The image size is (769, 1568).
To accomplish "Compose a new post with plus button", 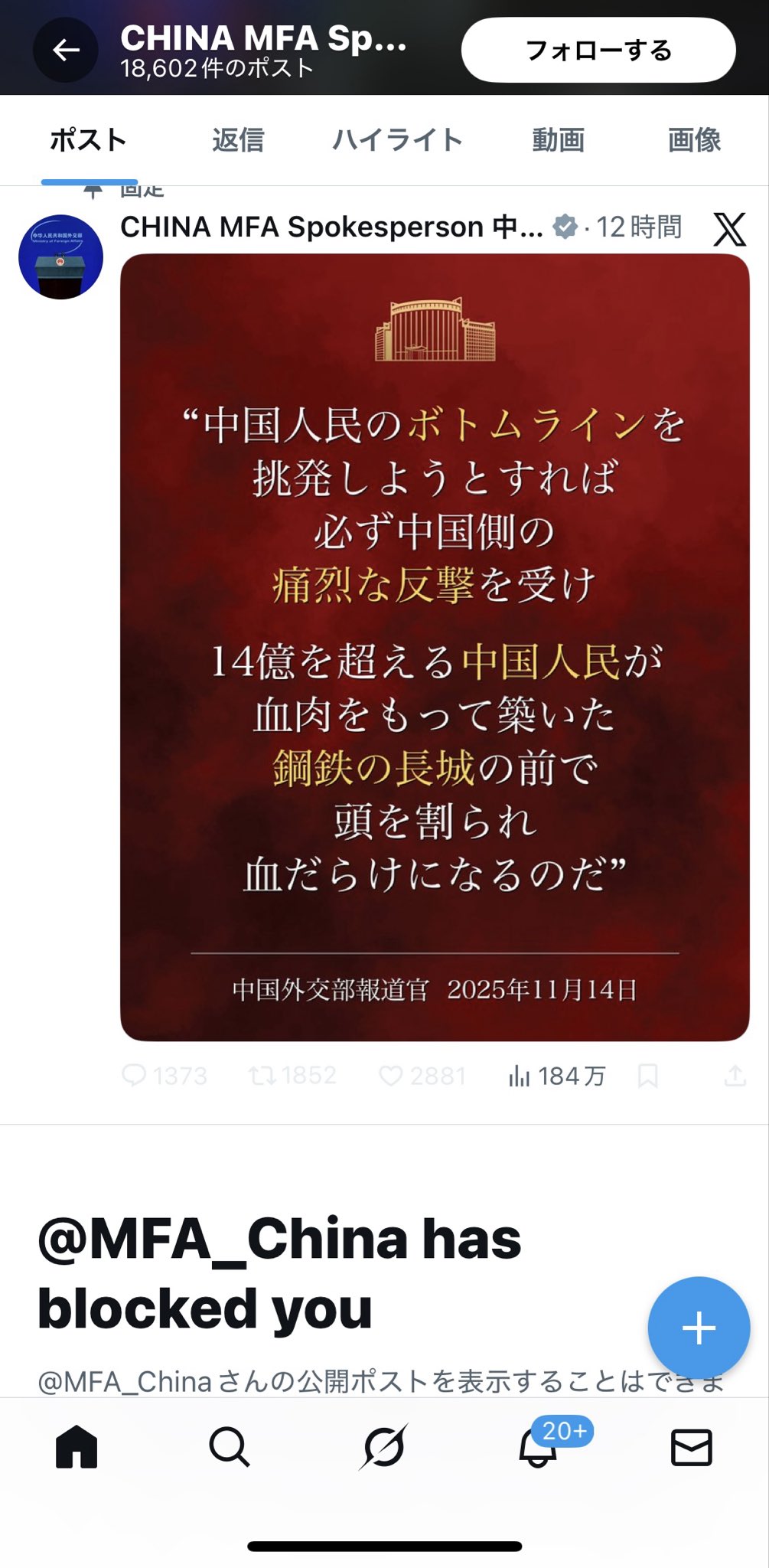I will (x=698, y=1328).
